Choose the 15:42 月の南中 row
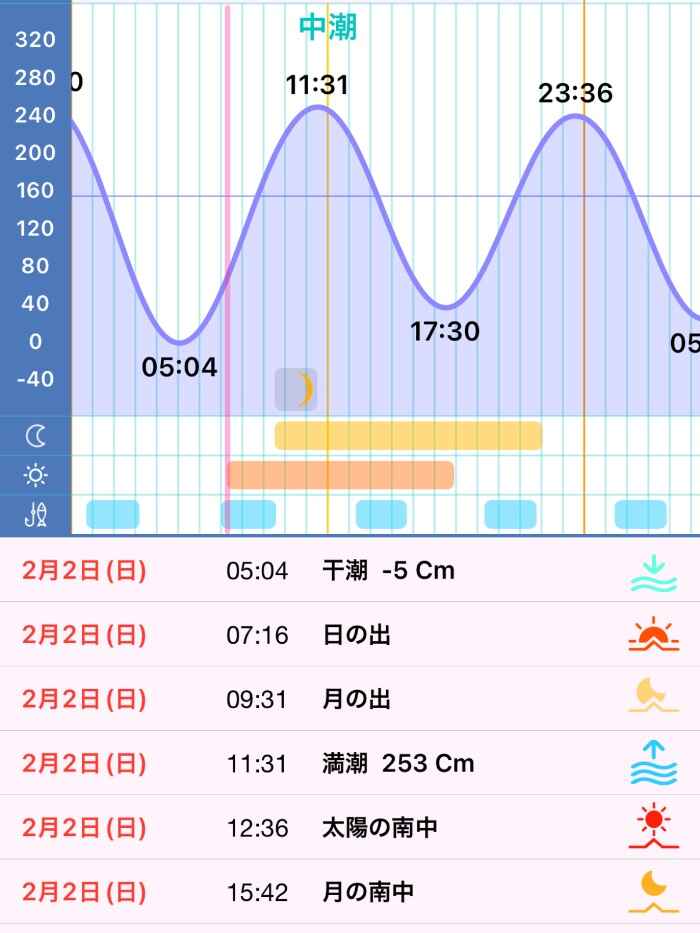700x933 pixels. (x=350, y=892)
